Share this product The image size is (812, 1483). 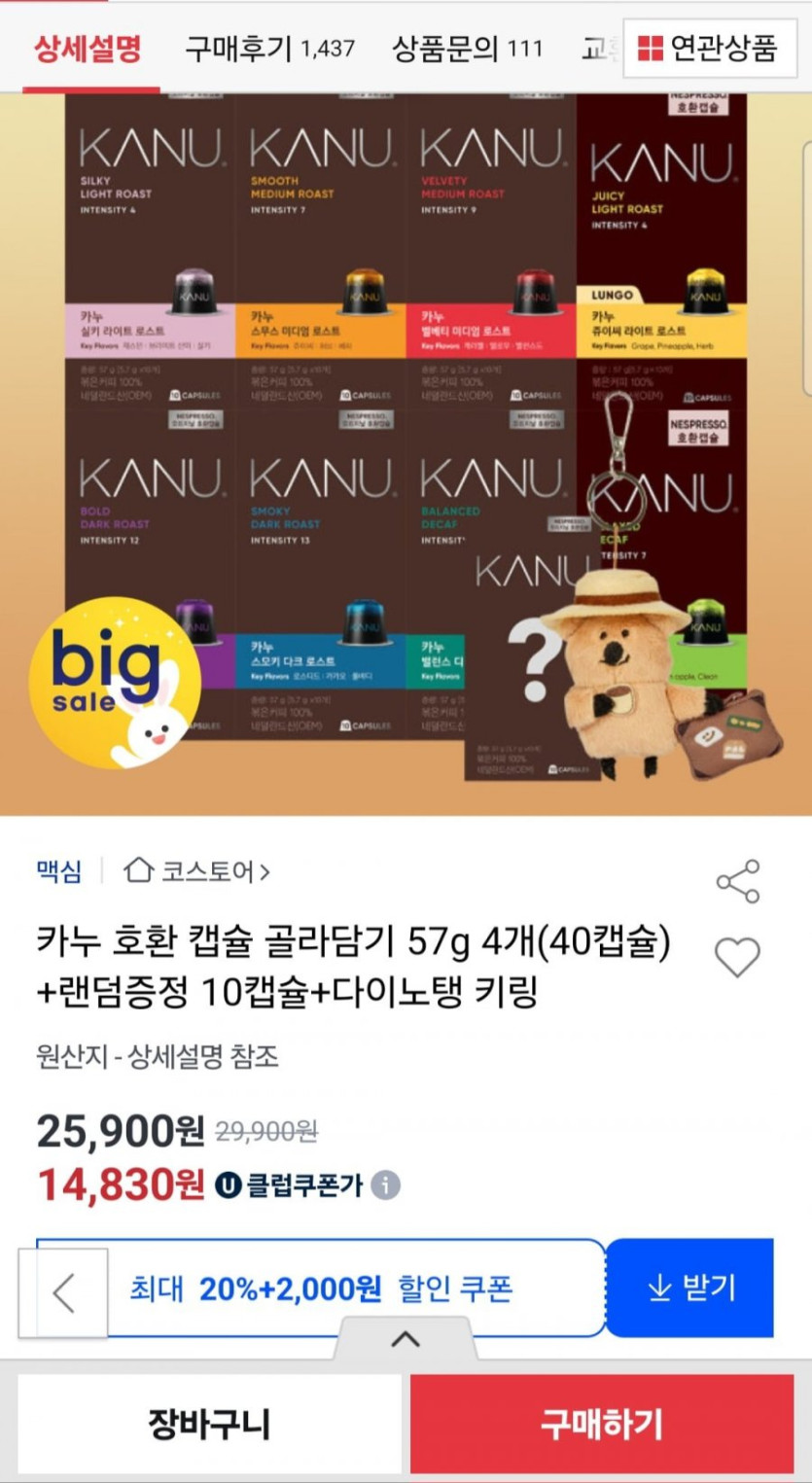[x=737, y=881]
